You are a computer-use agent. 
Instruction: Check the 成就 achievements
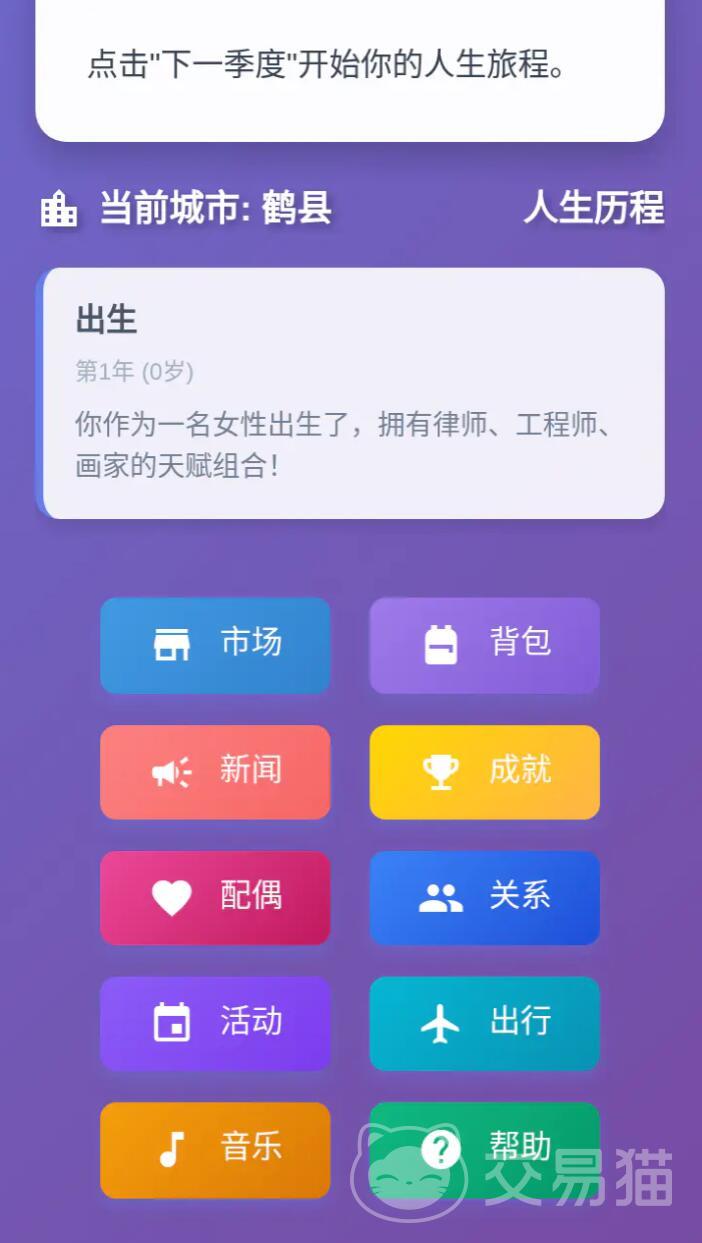click(x=485, y=772)
